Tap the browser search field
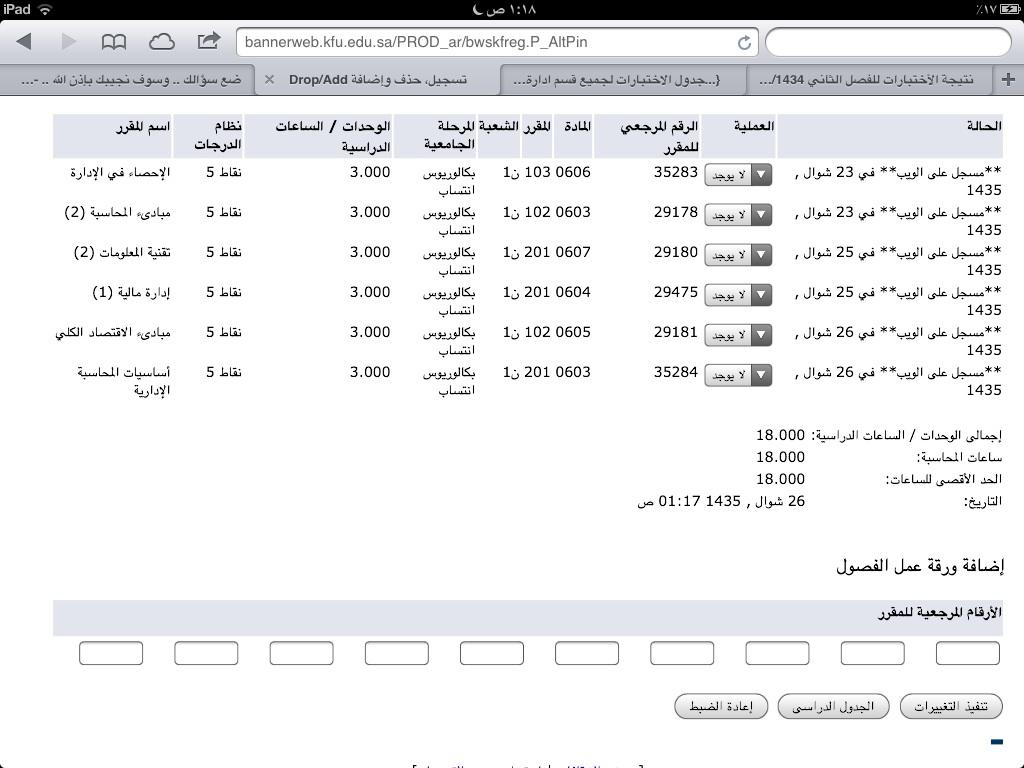This screenshot has width=1024, height=768. coord(888,43)
